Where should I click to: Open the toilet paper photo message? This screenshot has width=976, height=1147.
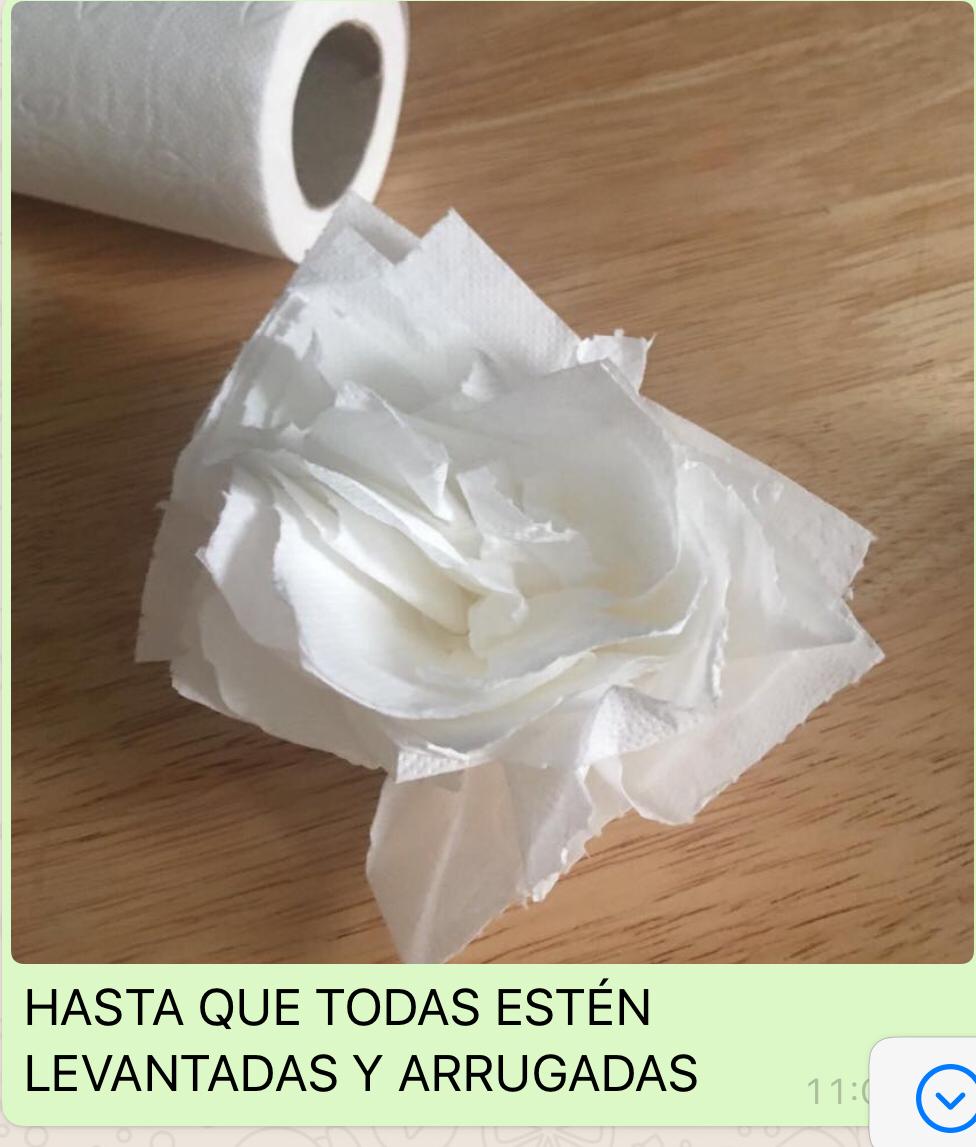pos(492,482)
